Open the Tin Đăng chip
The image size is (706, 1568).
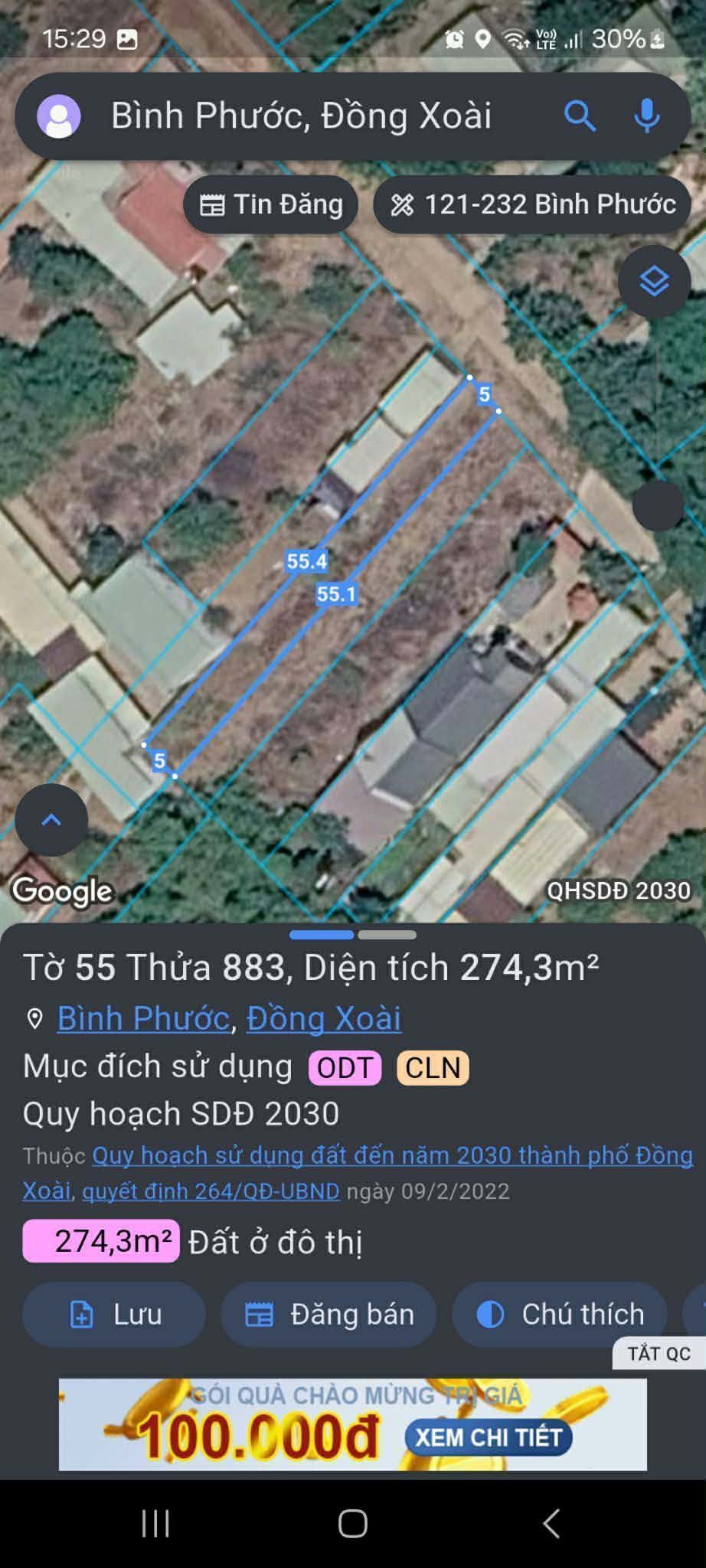click(x=270, y=204)
